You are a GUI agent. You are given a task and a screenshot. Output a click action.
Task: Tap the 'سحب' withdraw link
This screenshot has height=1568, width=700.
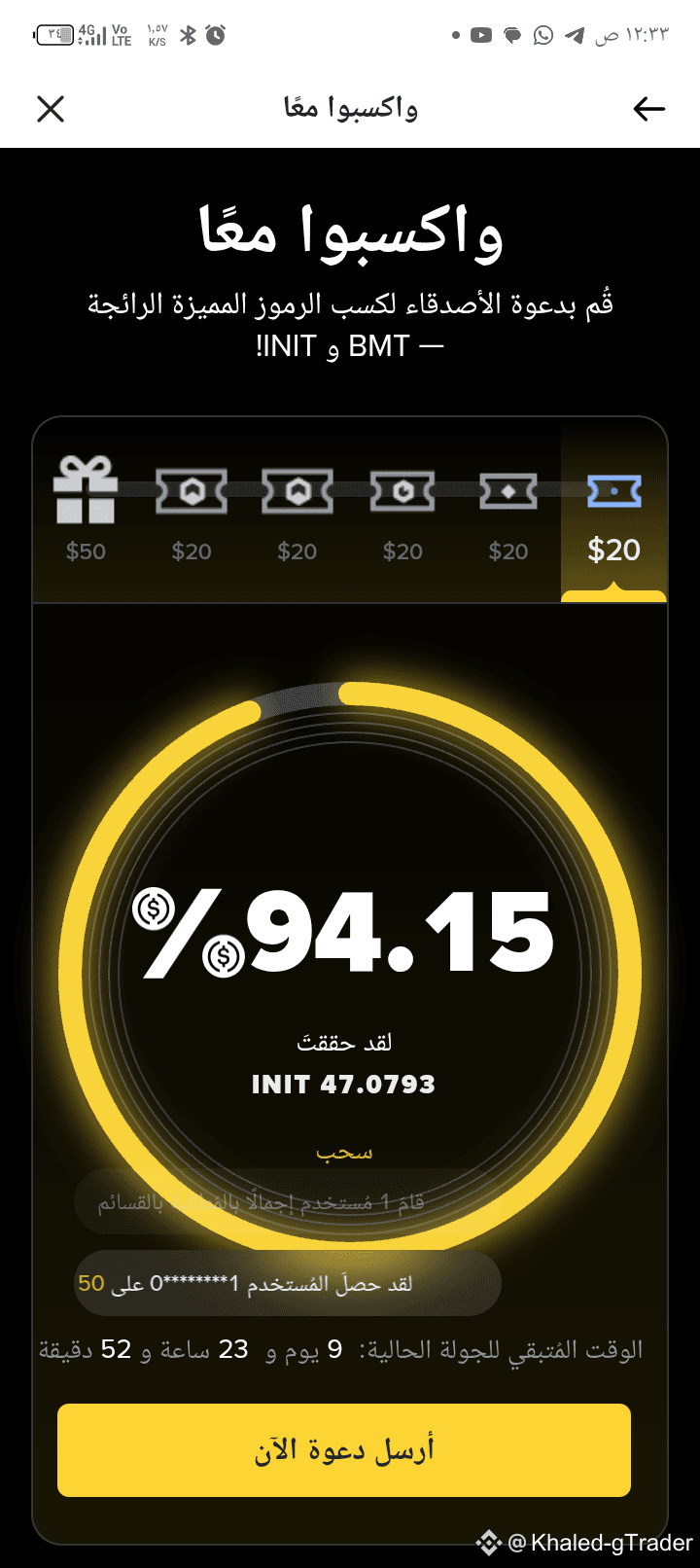(x=344, y=1153)
